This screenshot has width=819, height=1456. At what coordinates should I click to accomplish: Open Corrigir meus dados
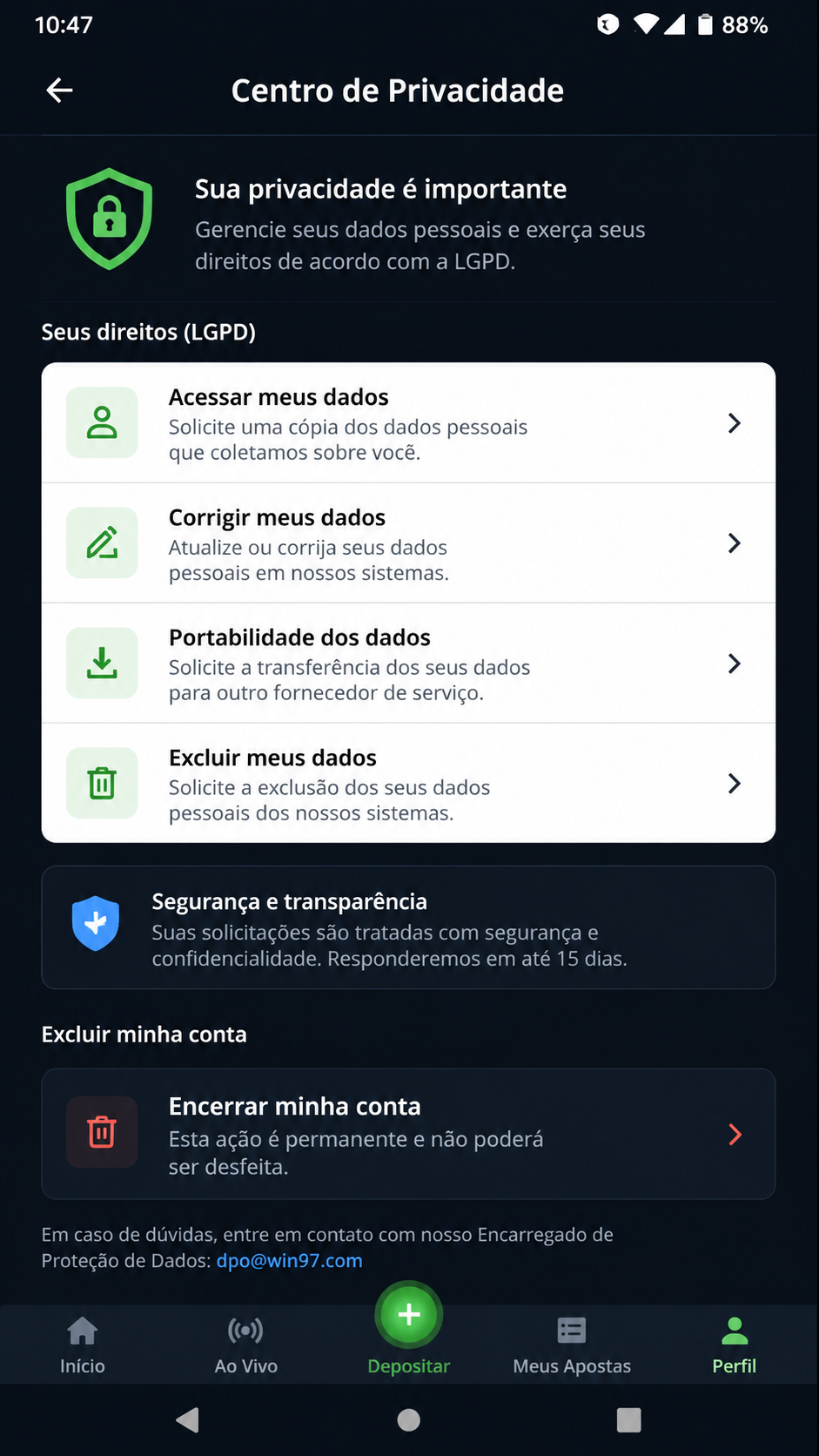click(x=408, y=543)
